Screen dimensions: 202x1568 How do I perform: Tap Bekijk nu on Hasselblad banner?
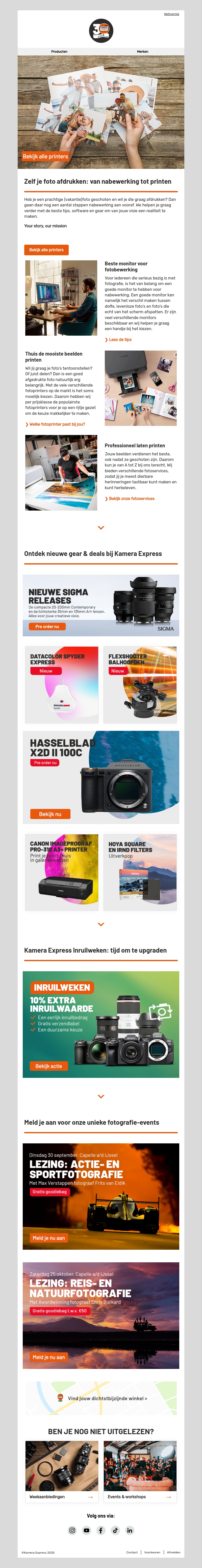[x=50, y=814]
